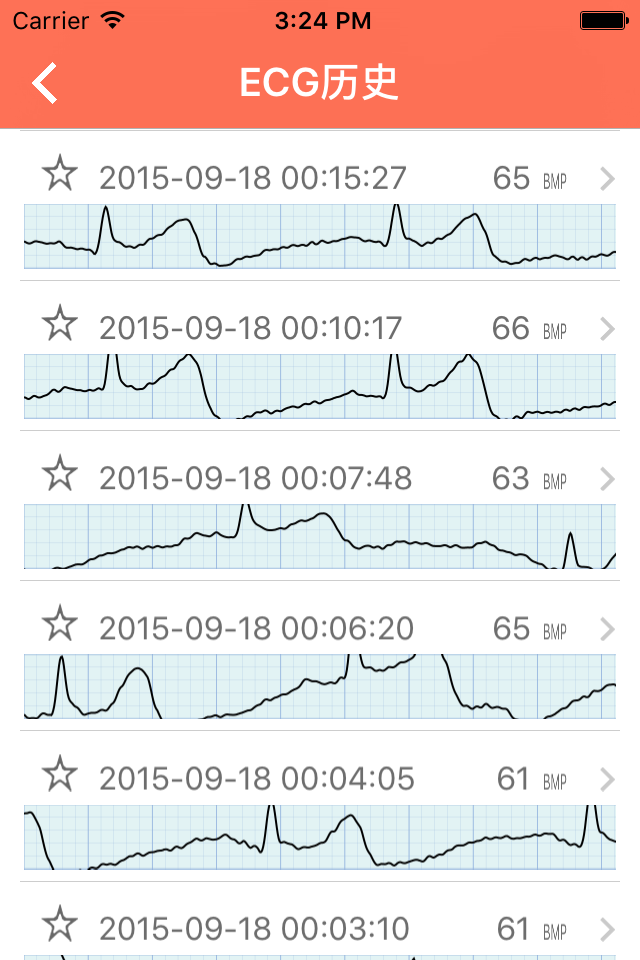Star the 00:04:05 ECG entry

coord(60,774)
